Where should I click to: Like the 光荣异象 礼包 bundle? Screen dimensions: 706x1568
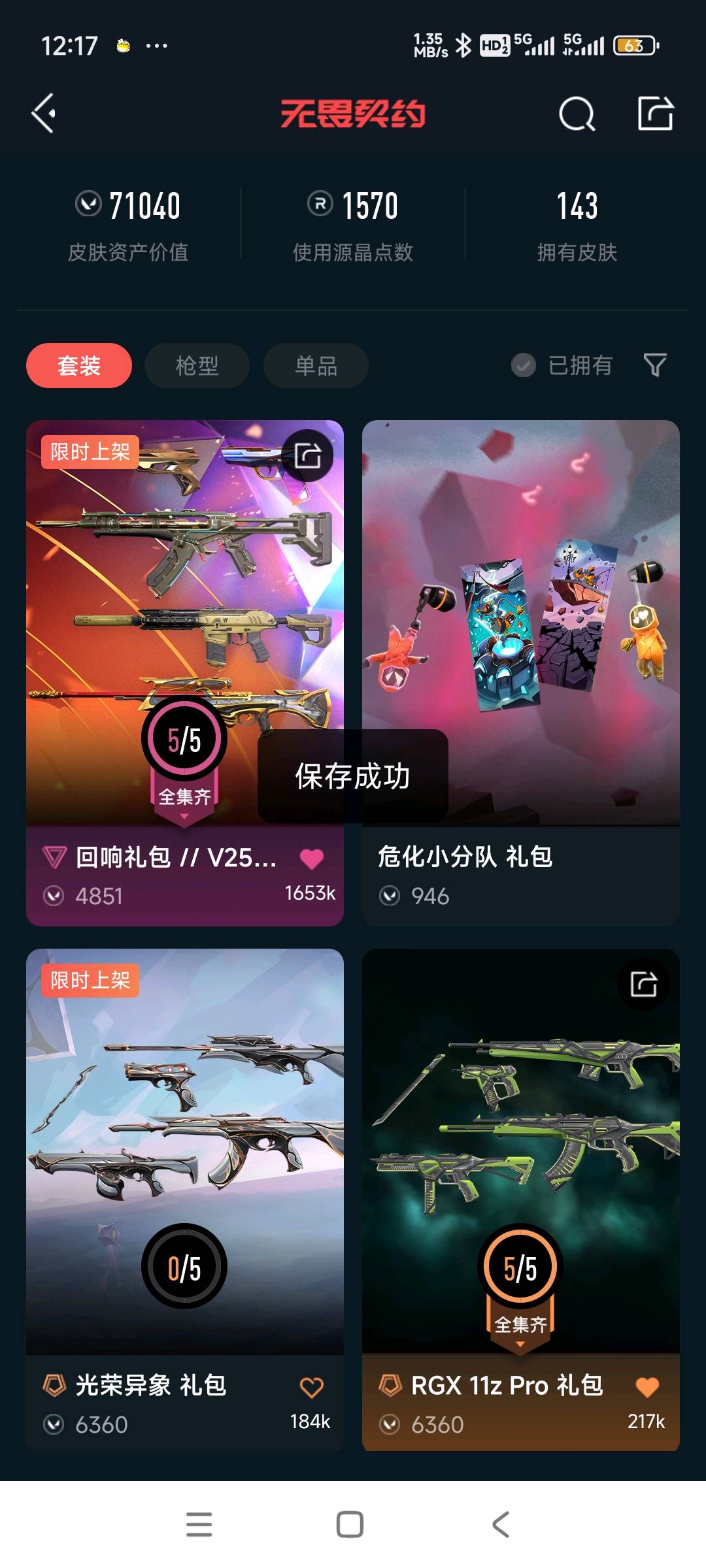click(311, 1387)
